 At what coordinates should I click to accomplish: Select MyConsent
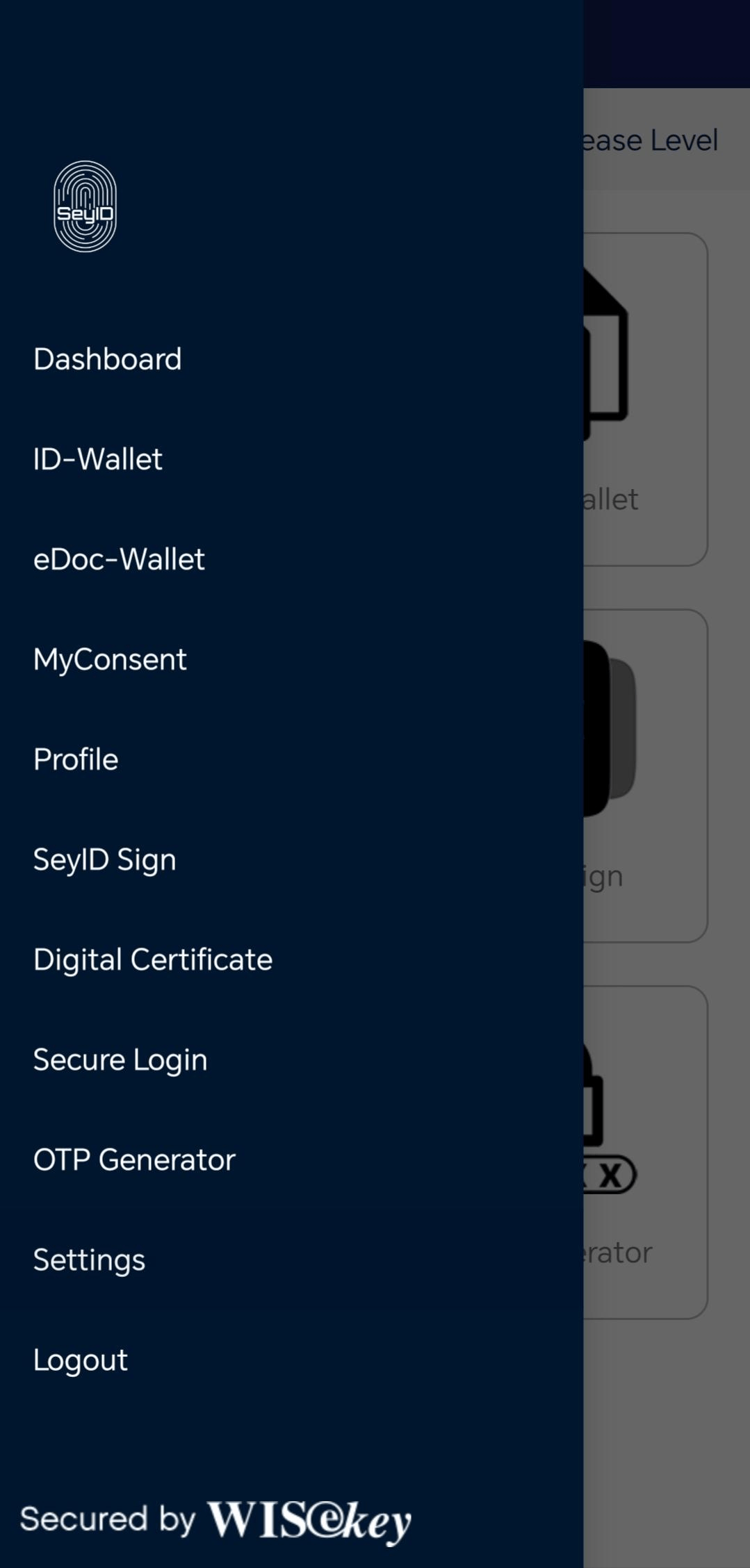pyautogui.click(x=110, y=659)
